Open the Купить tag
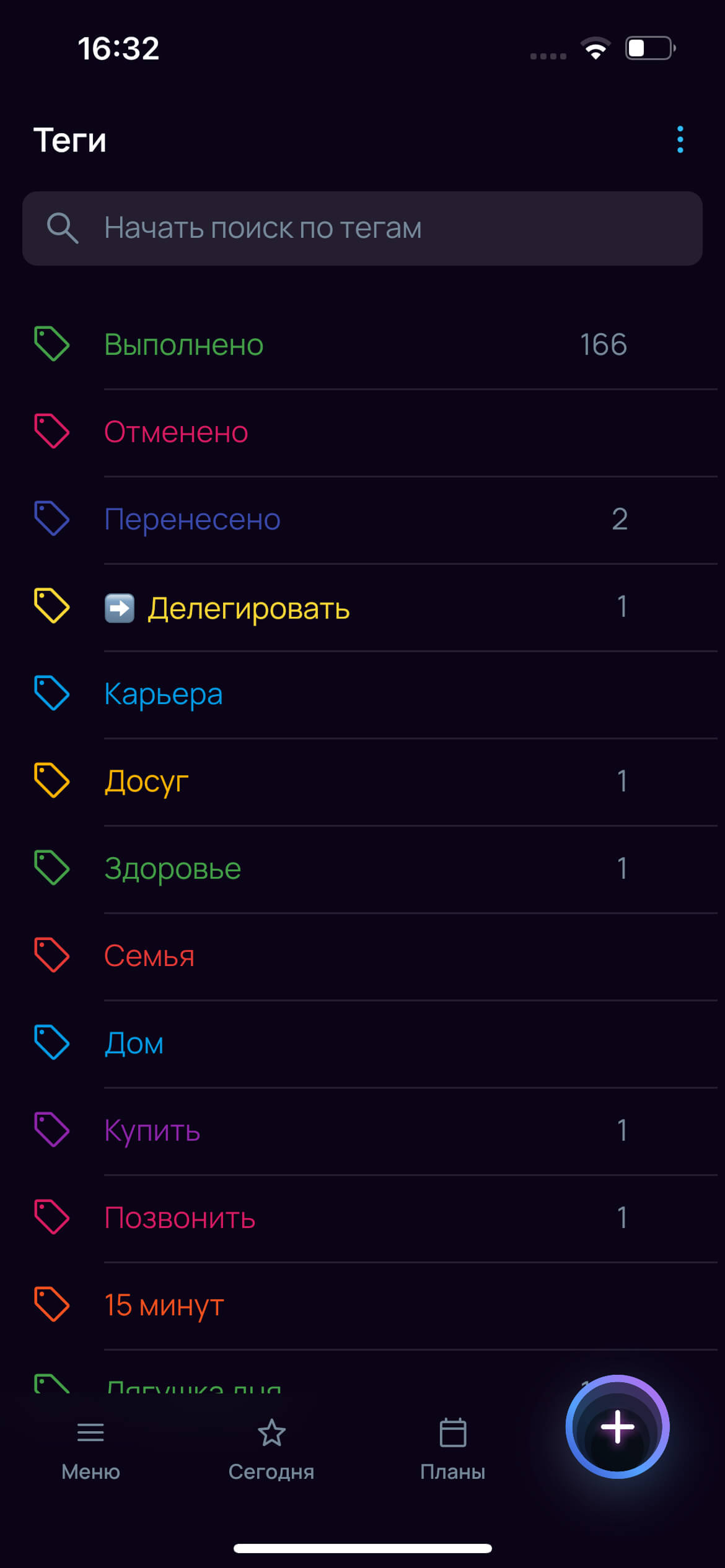725x1568 pixels. (362, 1131)
